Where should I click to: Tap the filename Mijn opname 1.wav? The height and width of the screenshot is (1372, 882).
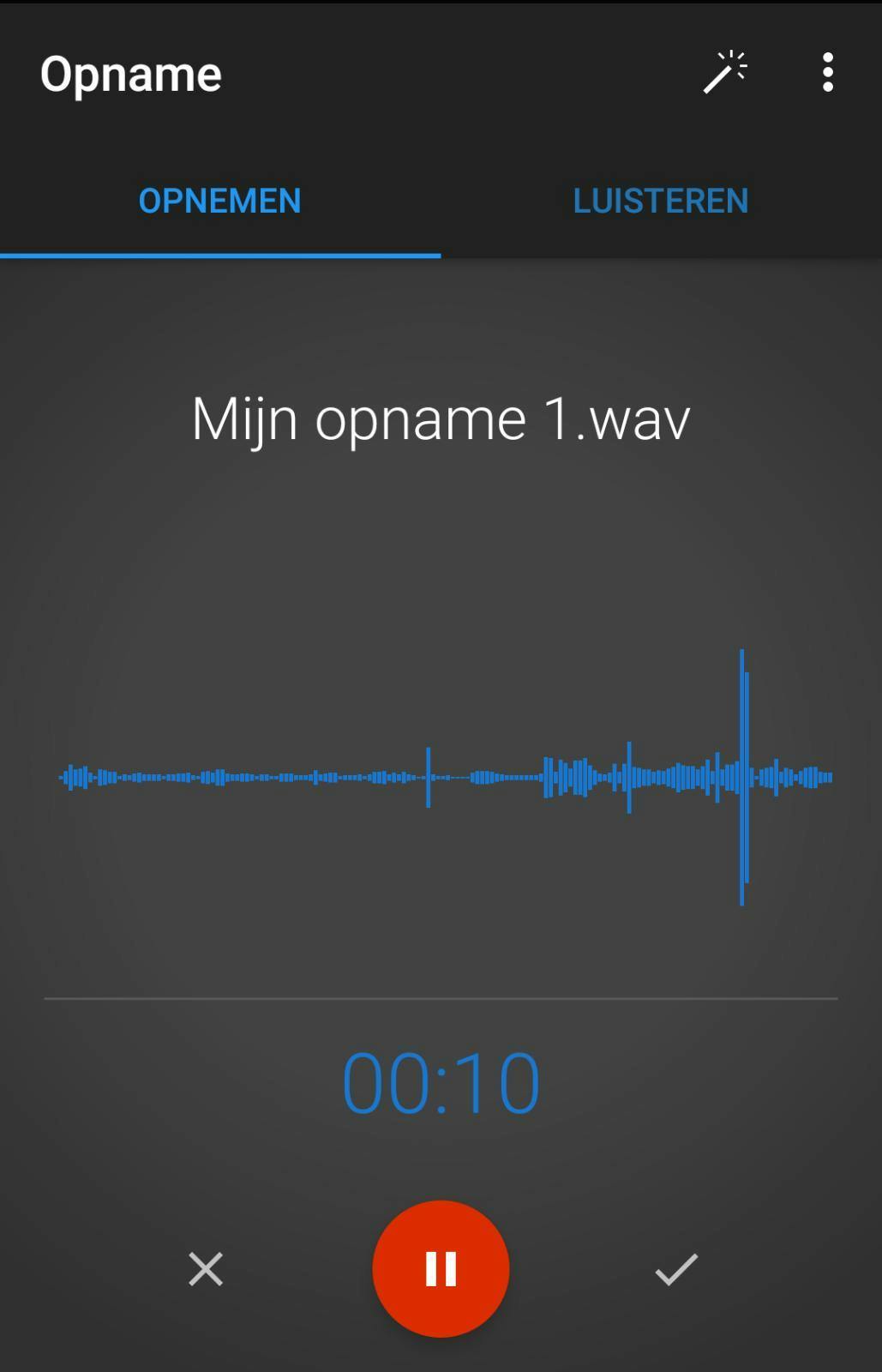441,419
